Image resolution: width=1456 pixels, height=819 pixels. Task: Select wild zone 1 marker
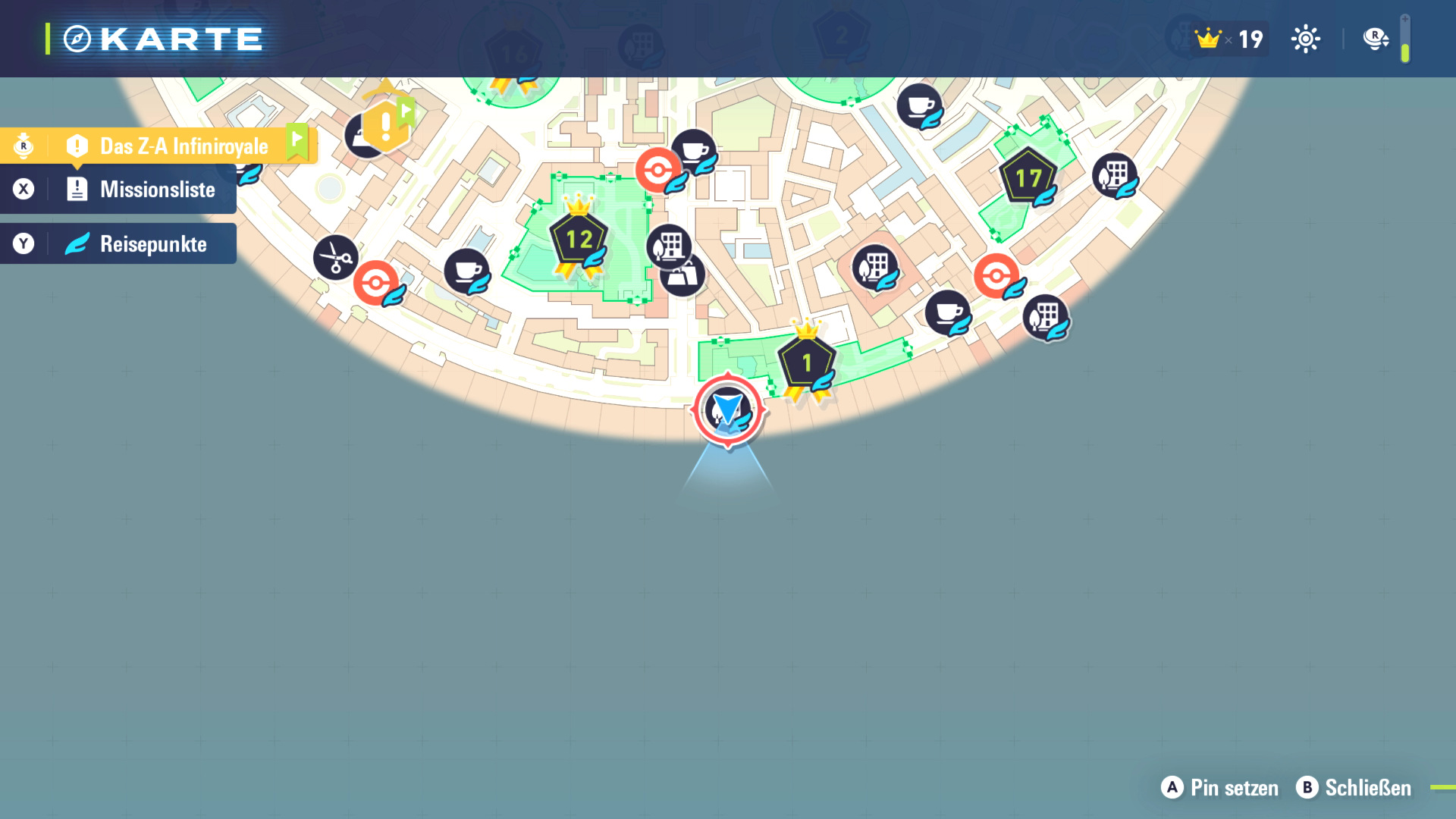807,363
